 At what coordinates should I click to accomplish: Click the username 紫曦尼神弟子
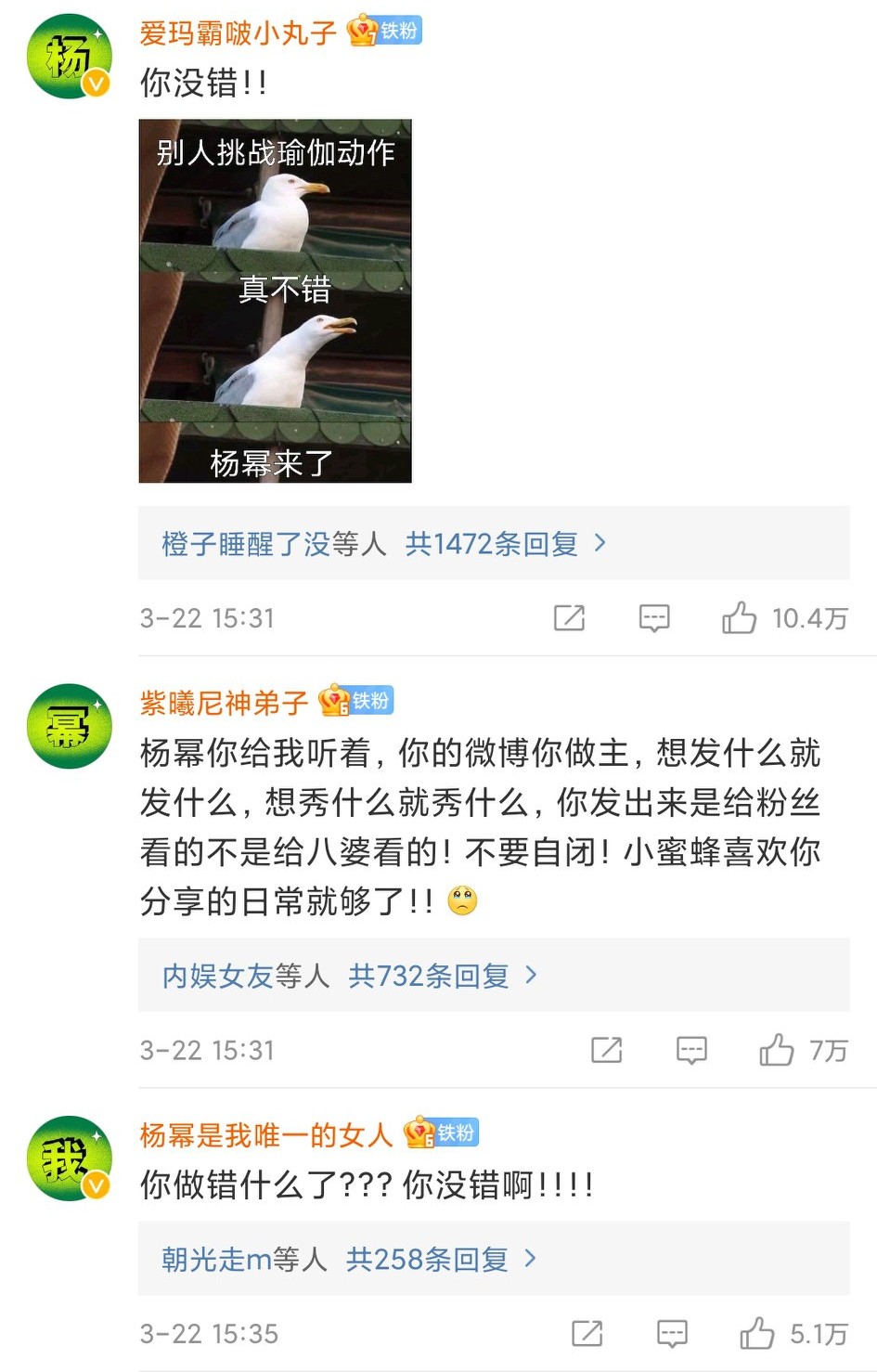[x=220, y=702]
